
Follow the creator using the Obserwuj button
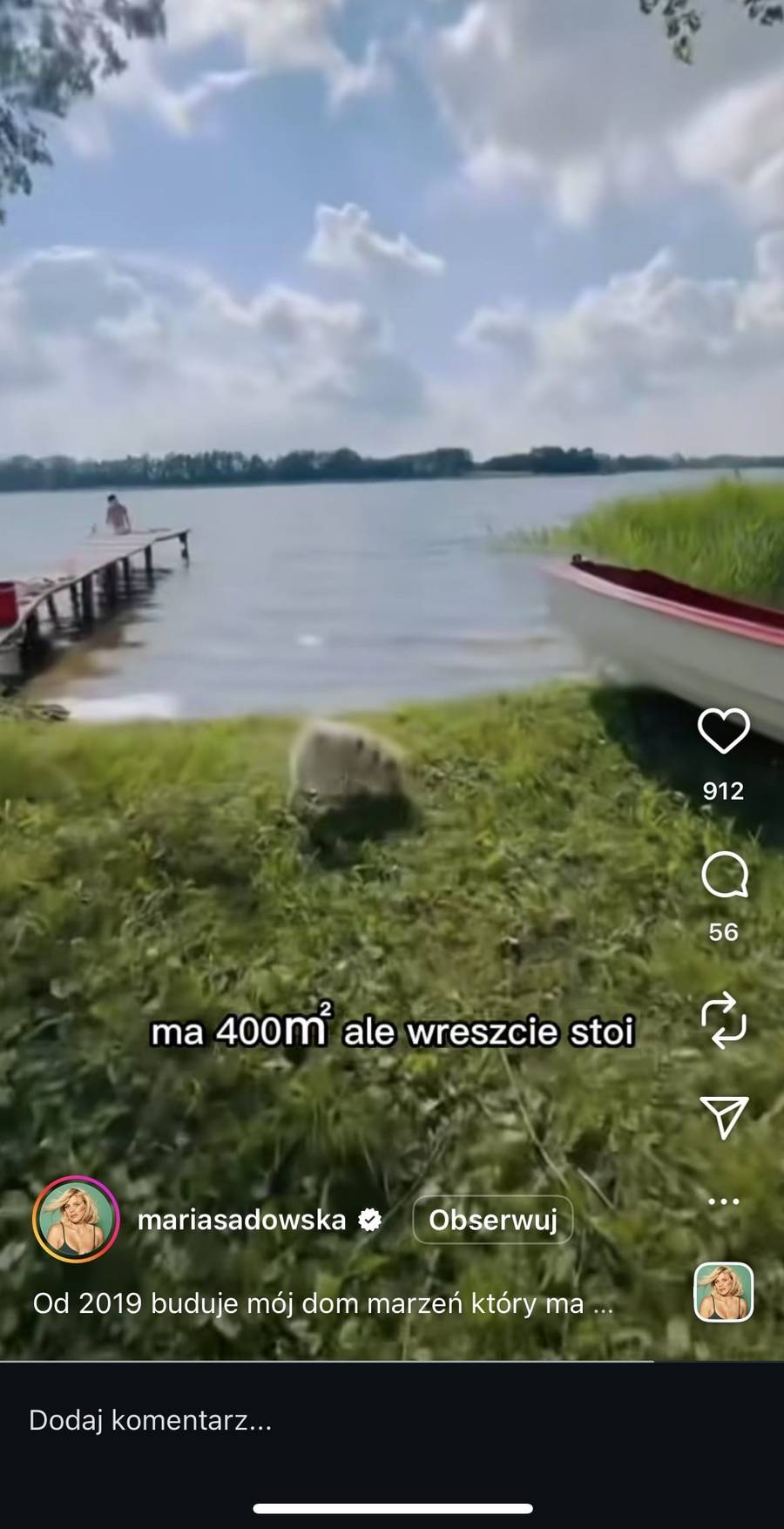pyautogui.click(x=492, y=1221)
